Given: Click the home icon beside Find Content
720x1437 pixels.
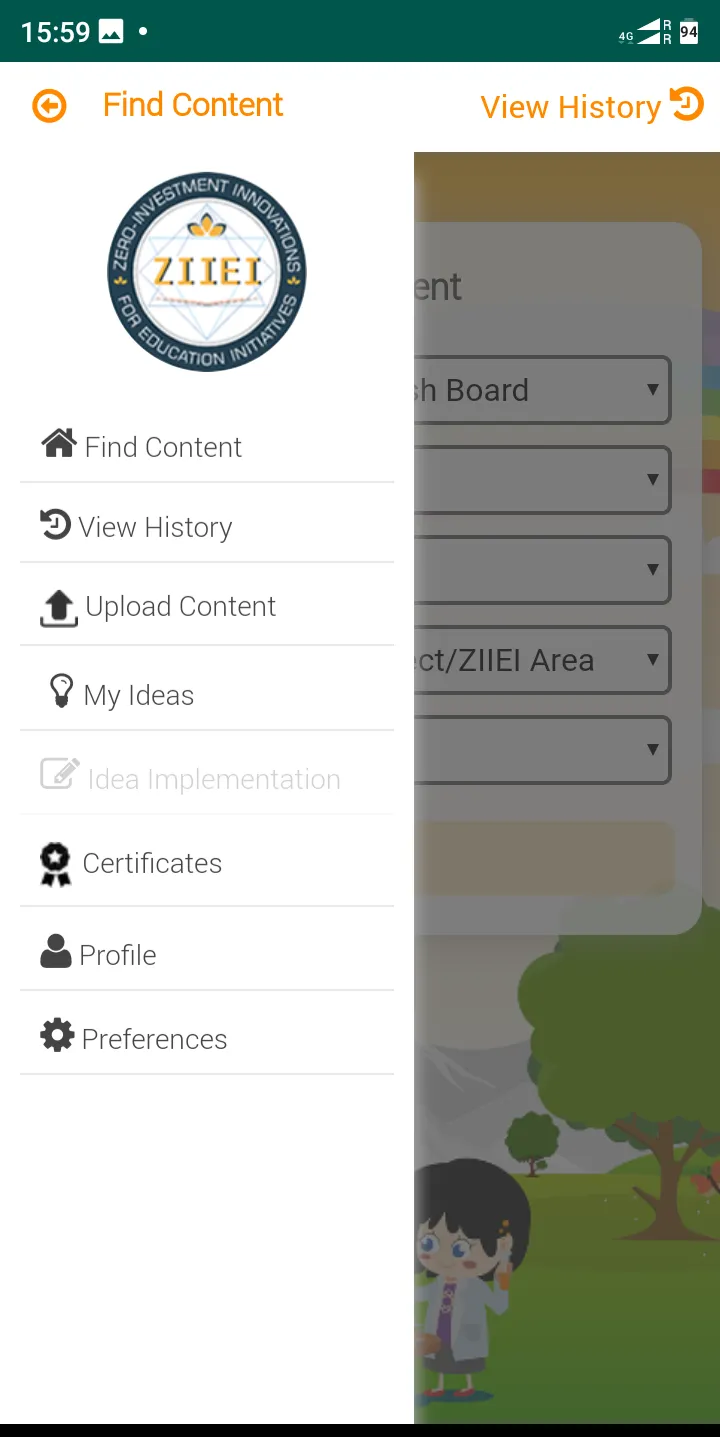Looking at the screenshot, I should tap(58, 443).
